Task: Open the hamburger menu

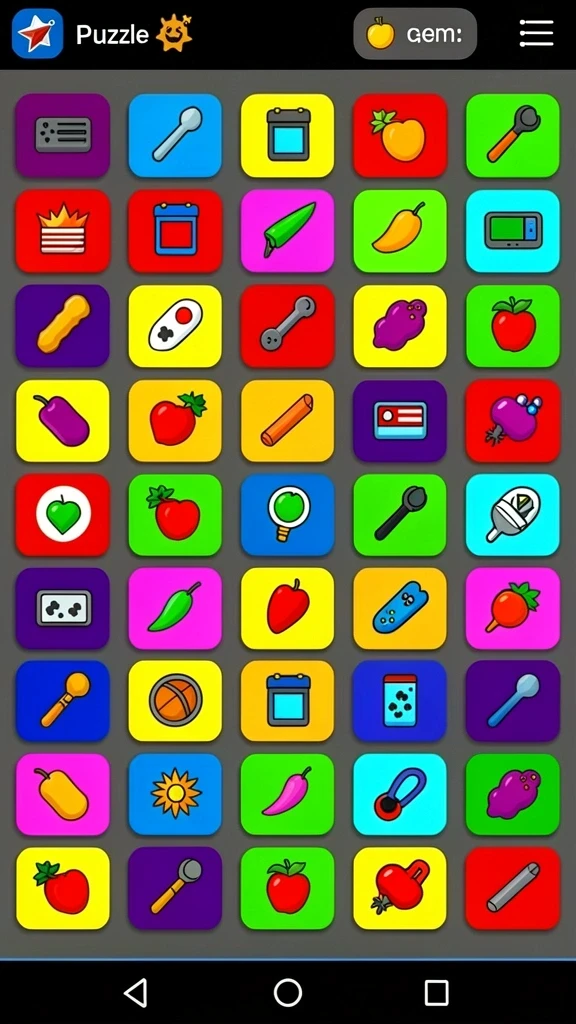Action: tap(536, 33)
